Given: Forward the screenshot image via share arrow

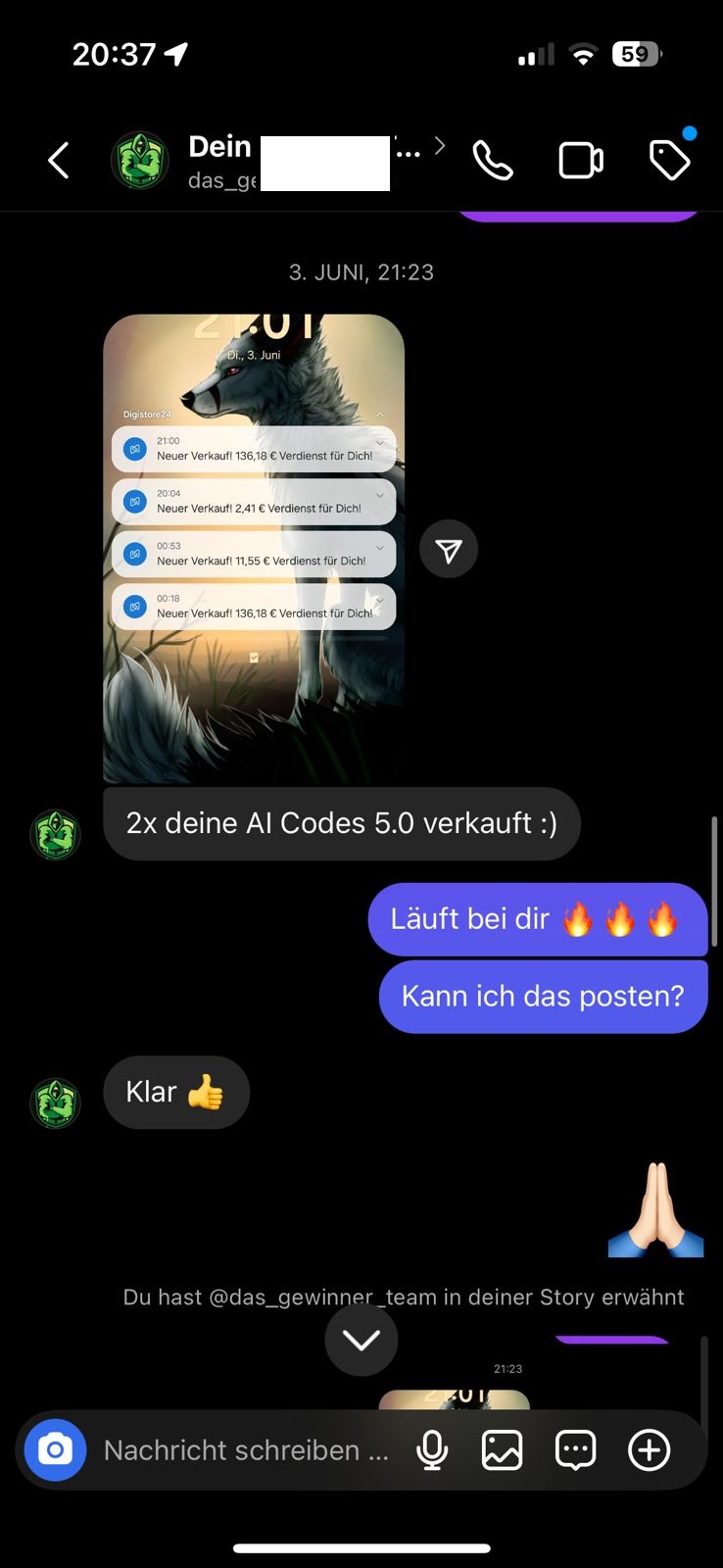Looking at the screenshot, I should 449,549.
